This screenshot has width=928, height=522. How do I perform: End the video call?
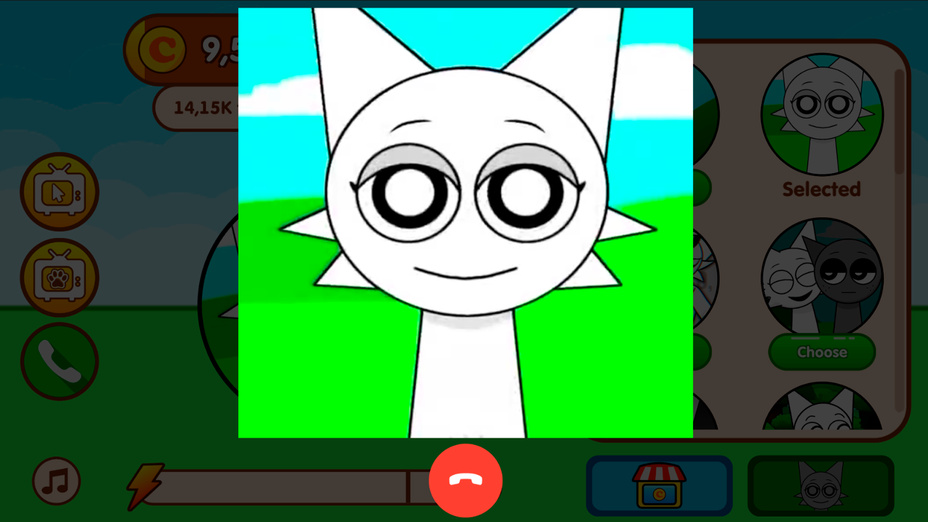[x=465, y=481]
